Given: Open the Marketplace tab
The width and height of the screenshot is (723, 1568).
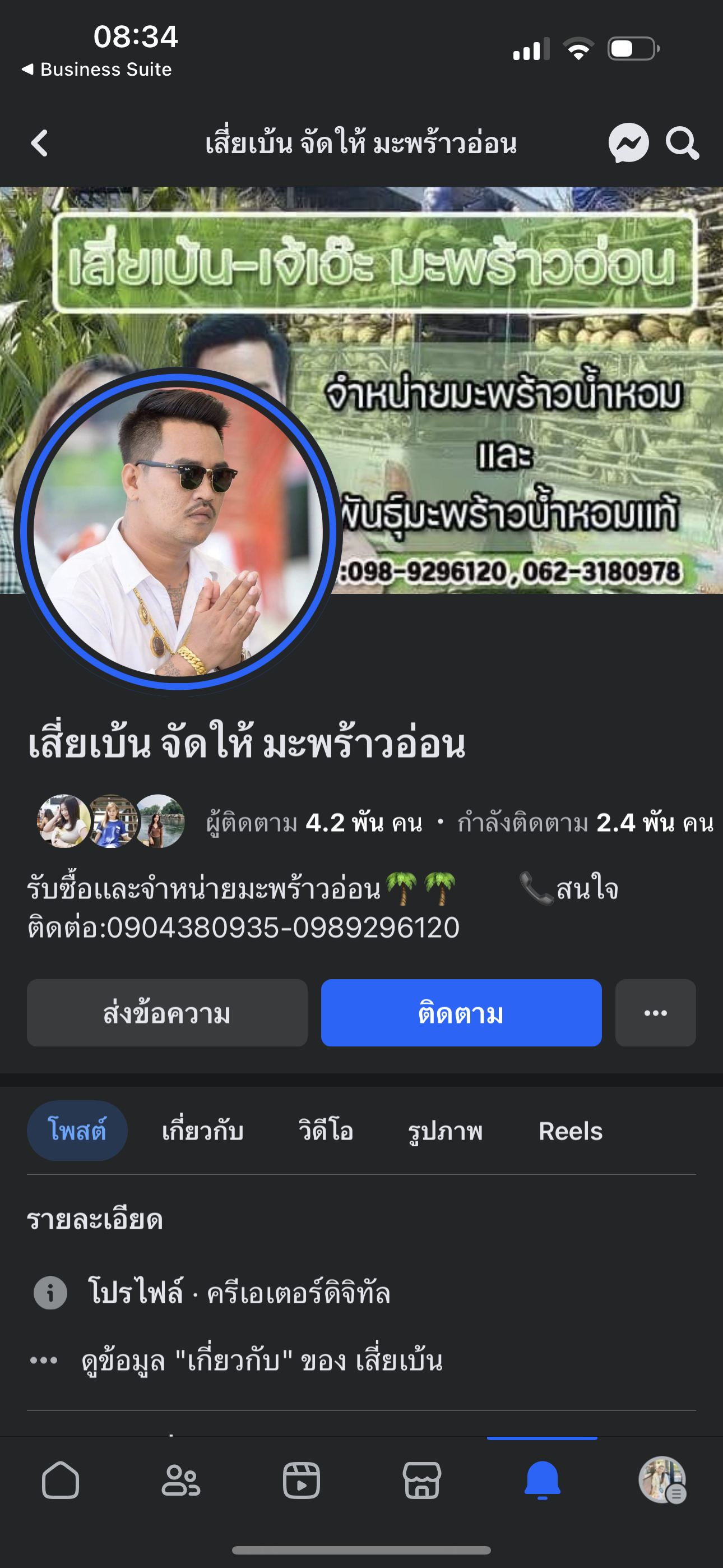Looking at the screenshot, I should point(421,1480).
